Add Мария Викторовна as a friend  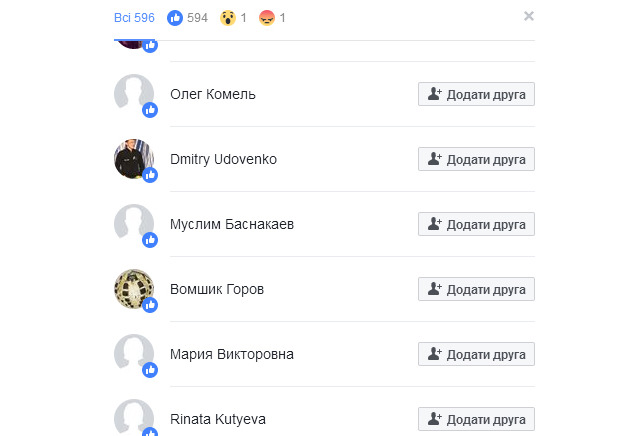click(476, 354)
